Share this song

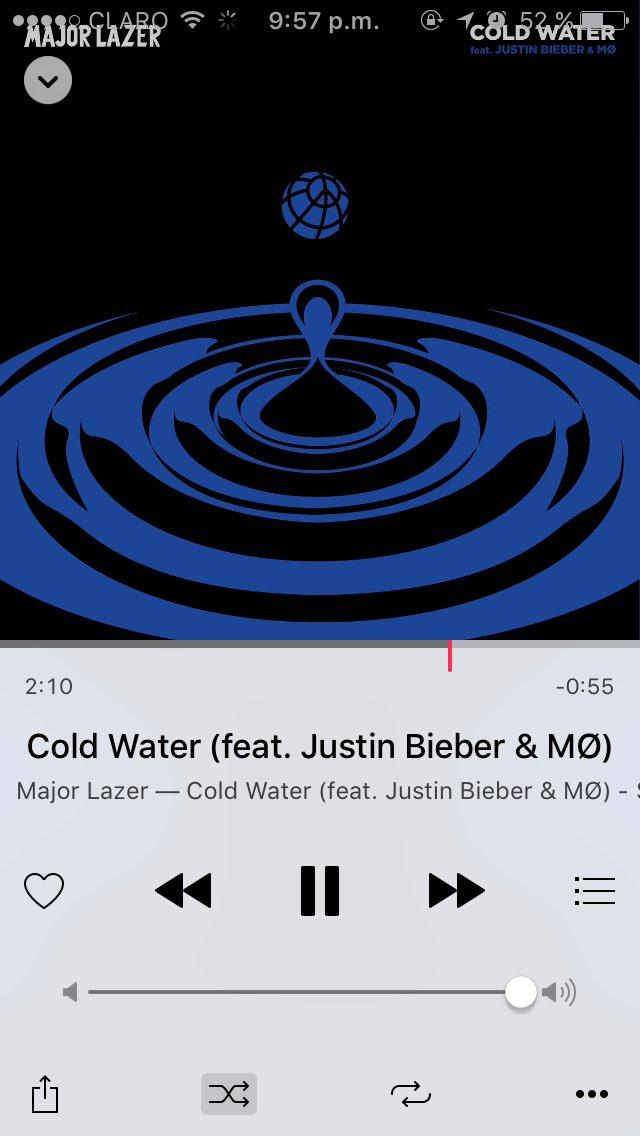[x=45, y=1094]
